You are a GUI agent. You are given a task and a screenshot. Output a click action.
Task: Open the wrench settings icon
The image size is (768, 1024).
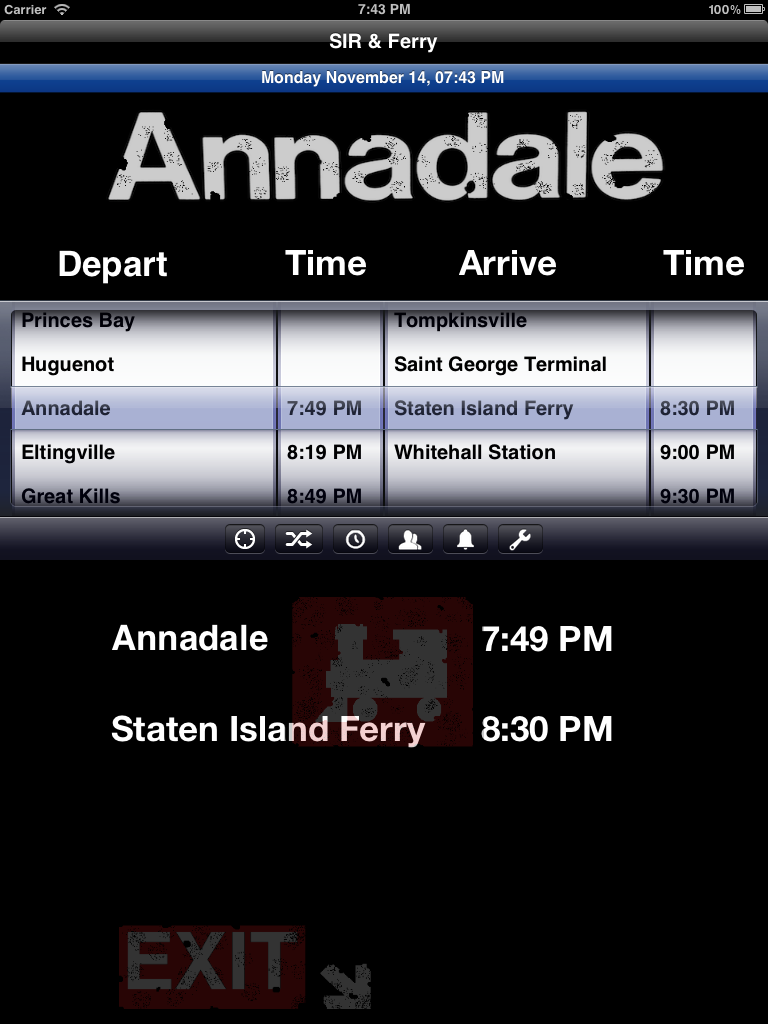(520, 539)
